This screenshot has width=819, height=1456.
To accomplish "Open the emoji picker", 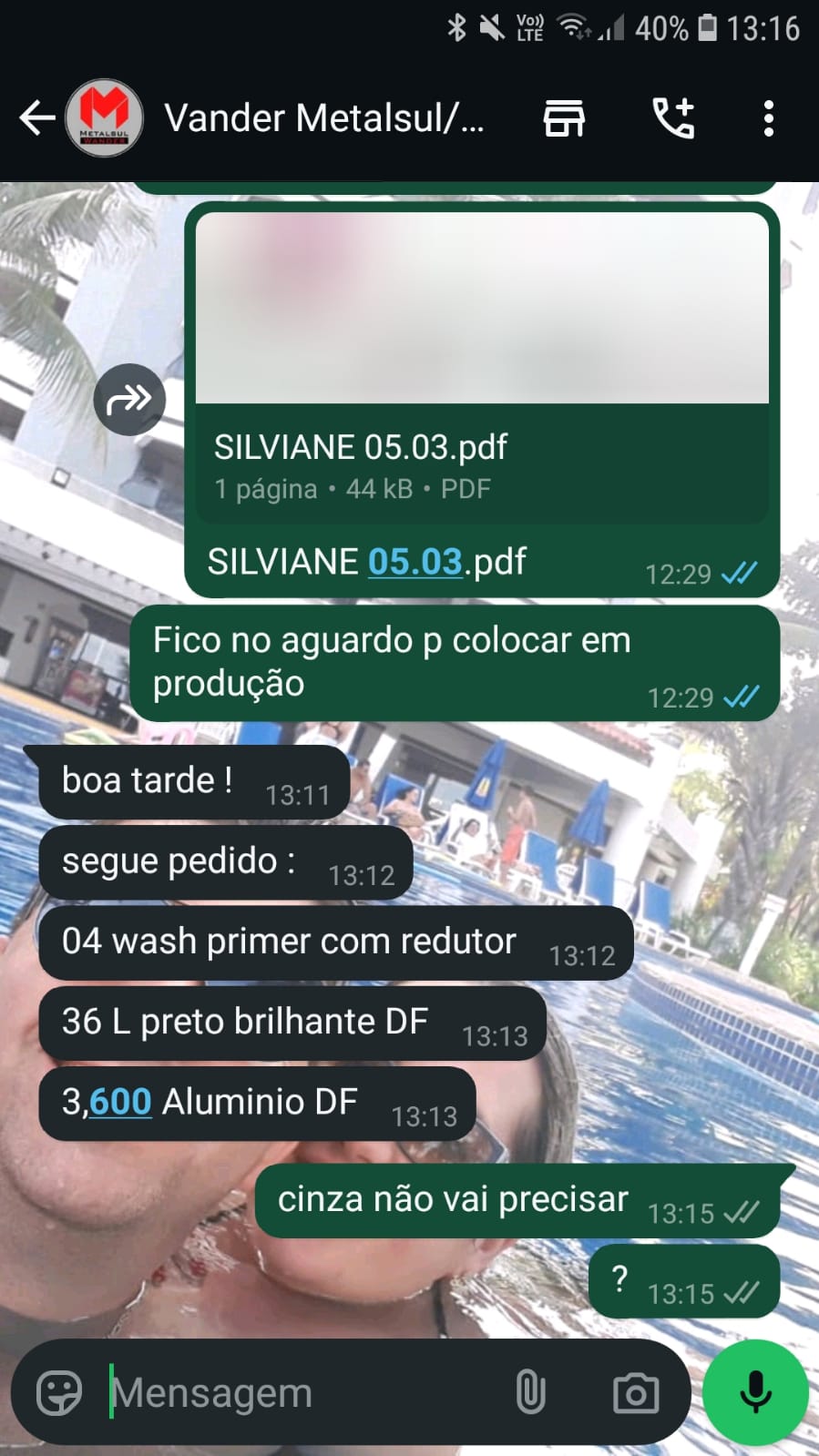I will (x=59, y=1392).
